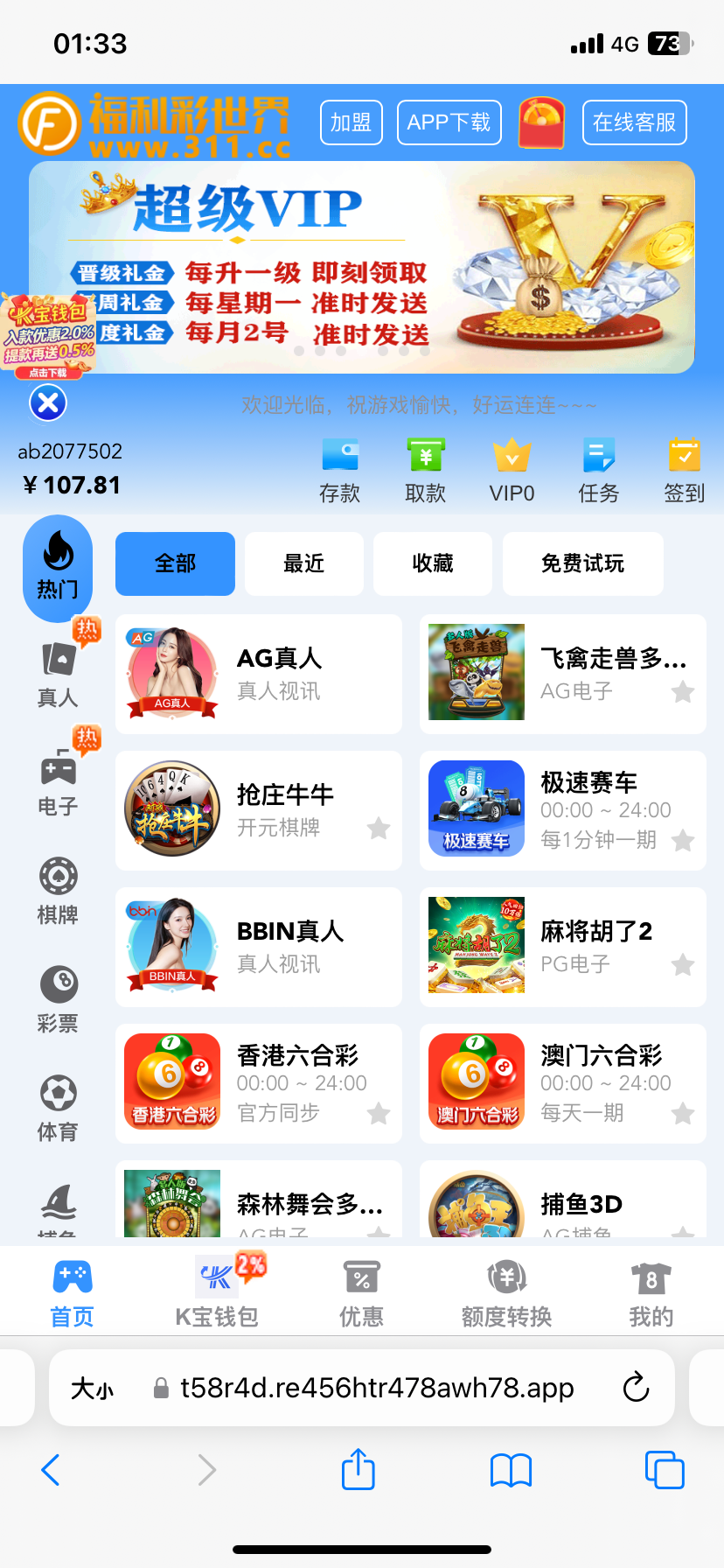Select the 彩票 lottery category icon
This screenshot has width=724, height=1568.
click(57, 987)
